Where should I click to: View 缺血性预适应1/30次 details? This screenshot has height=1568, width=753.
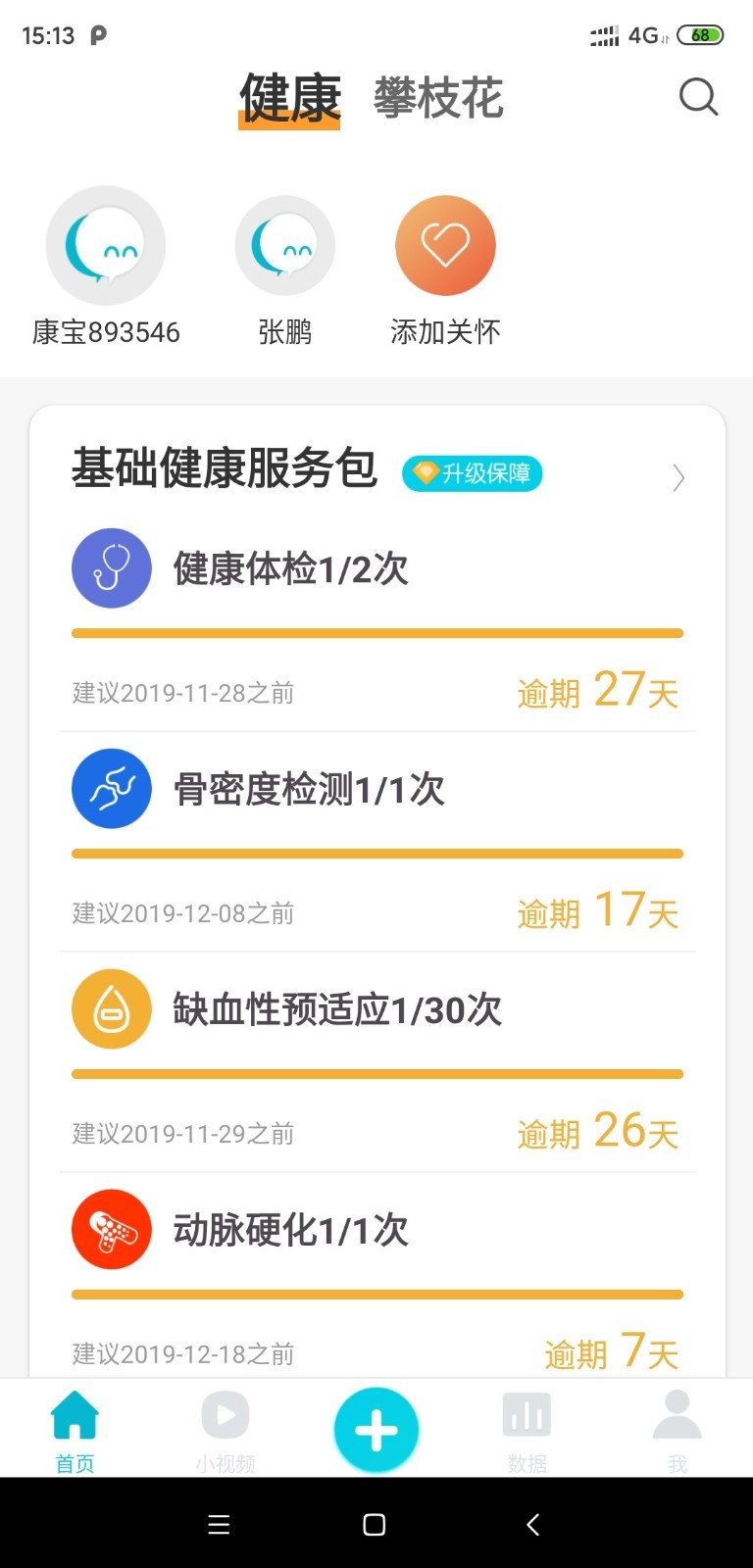pyautogui.click(x=337, y=1010)
